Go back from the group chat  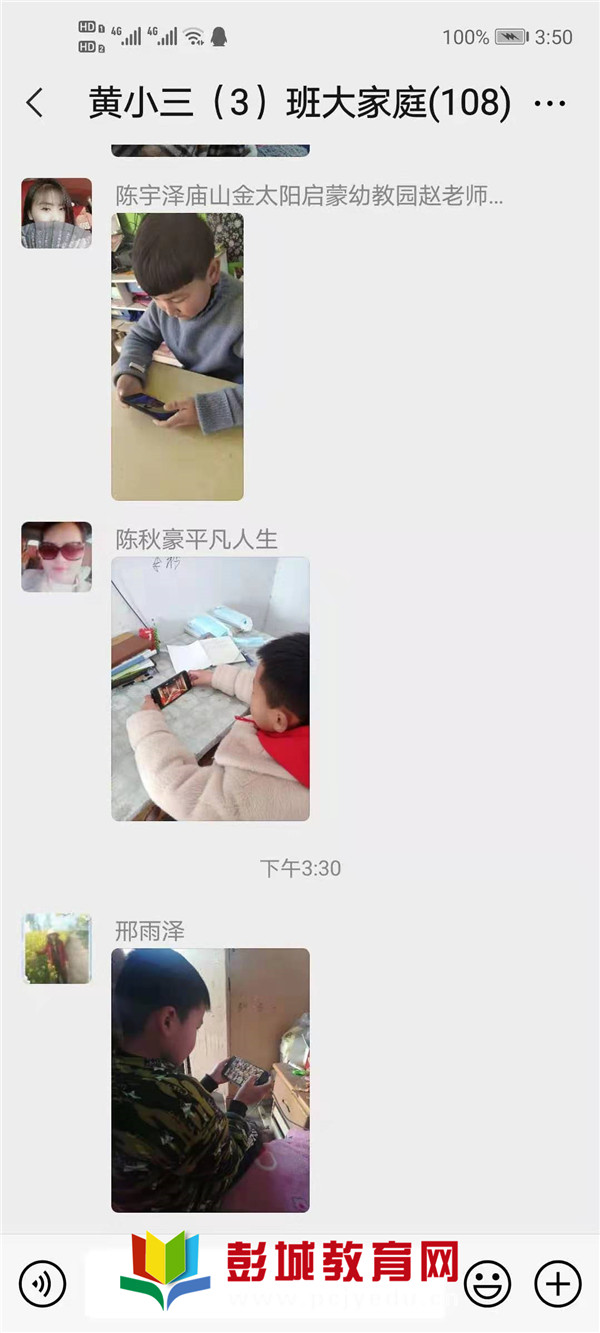35,103
